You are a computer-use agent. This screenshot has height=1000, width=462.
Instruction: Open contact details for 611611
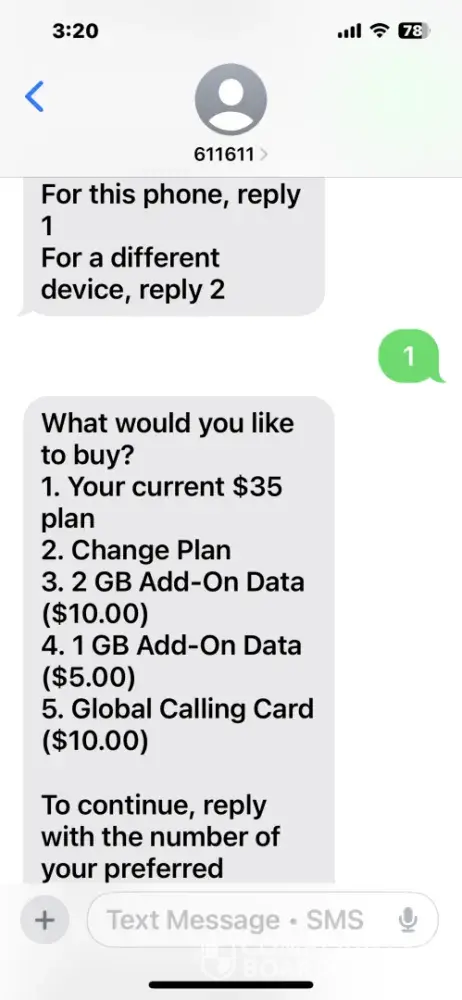231,114
